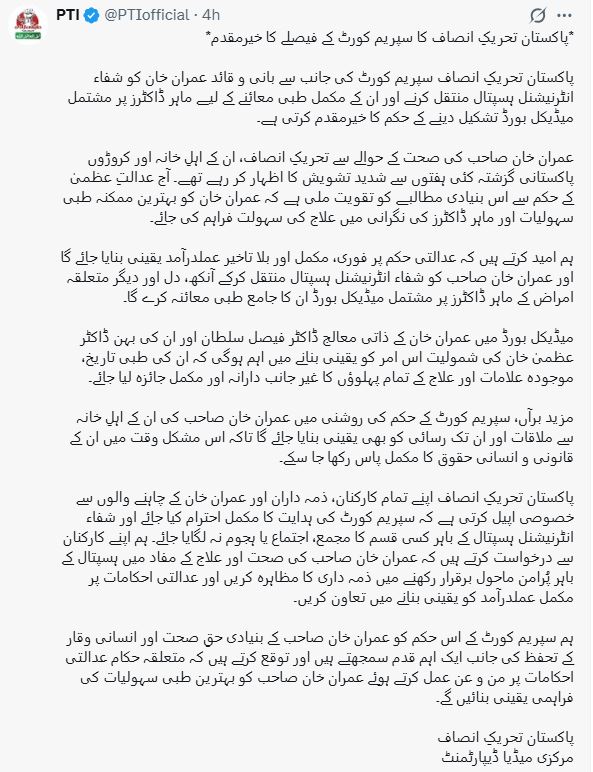Open the PTI account name
This screenshot has width=593, height=772.
pos(67,15)
